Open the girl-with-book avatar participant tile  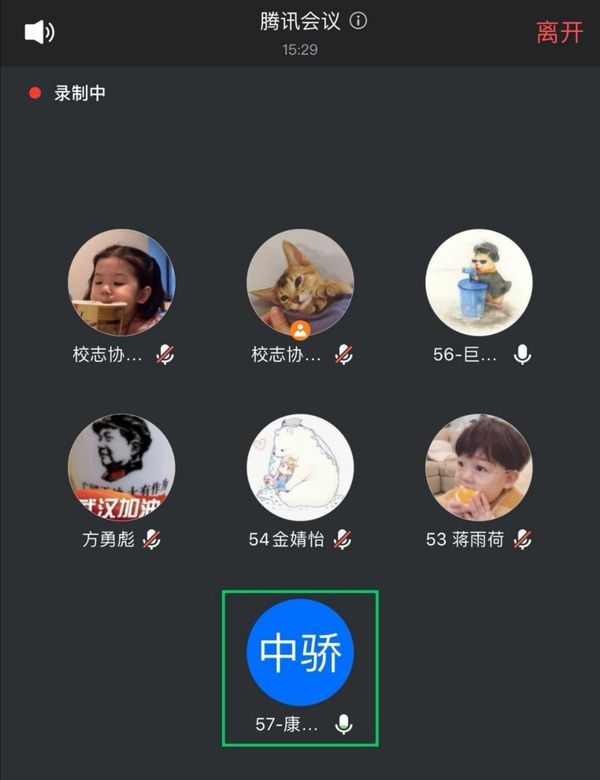(121, 283)
